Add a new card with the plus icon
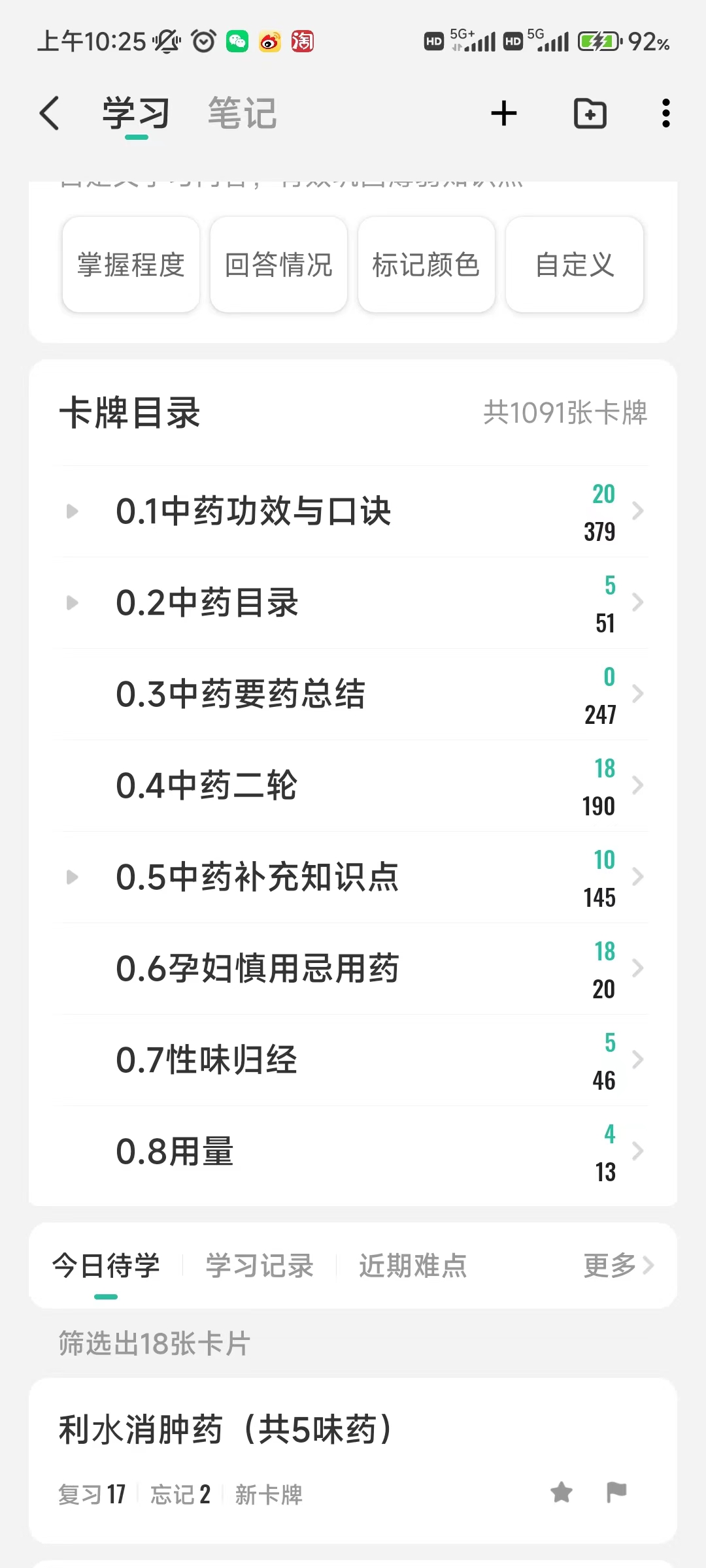Image resolution: width=706 pixels, height=1568 pixels. coord(504,113)
